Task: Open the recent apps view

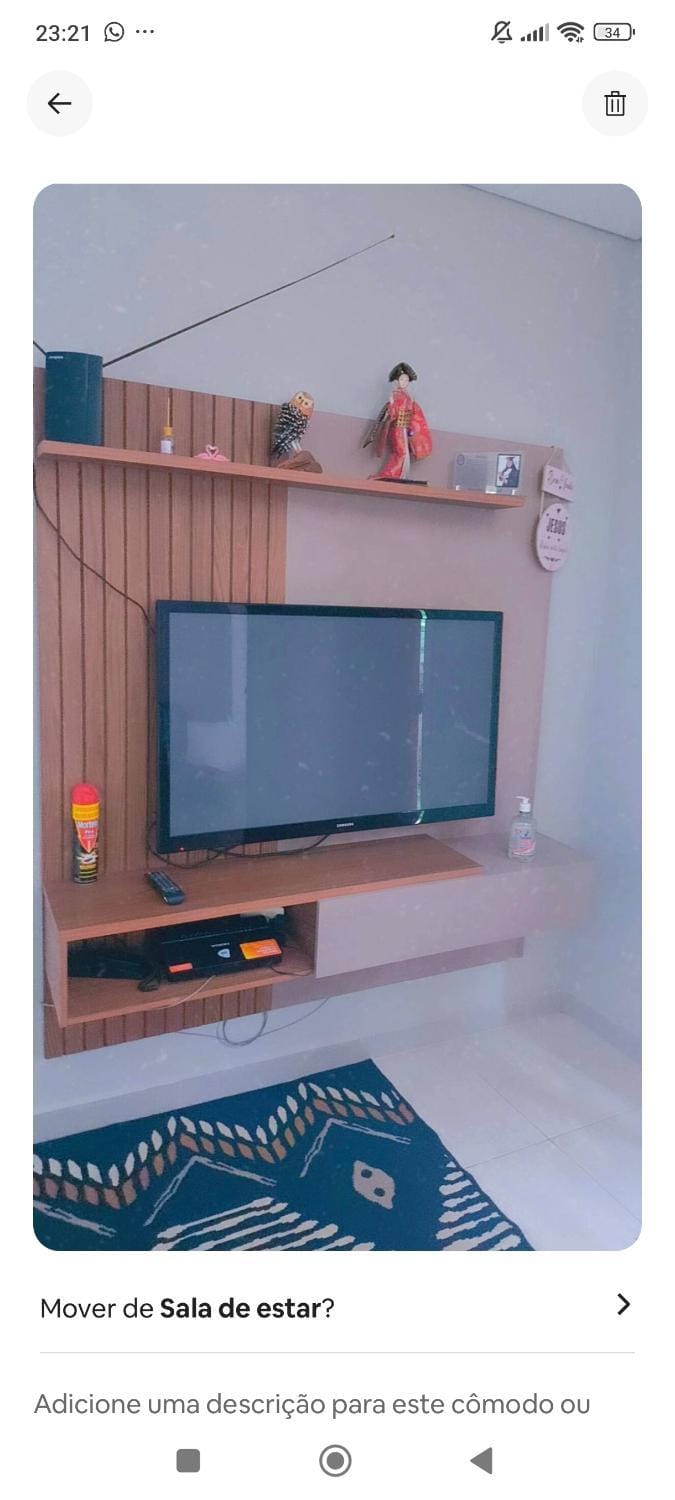Action: pyautogui.click(x=188, y=1461)
